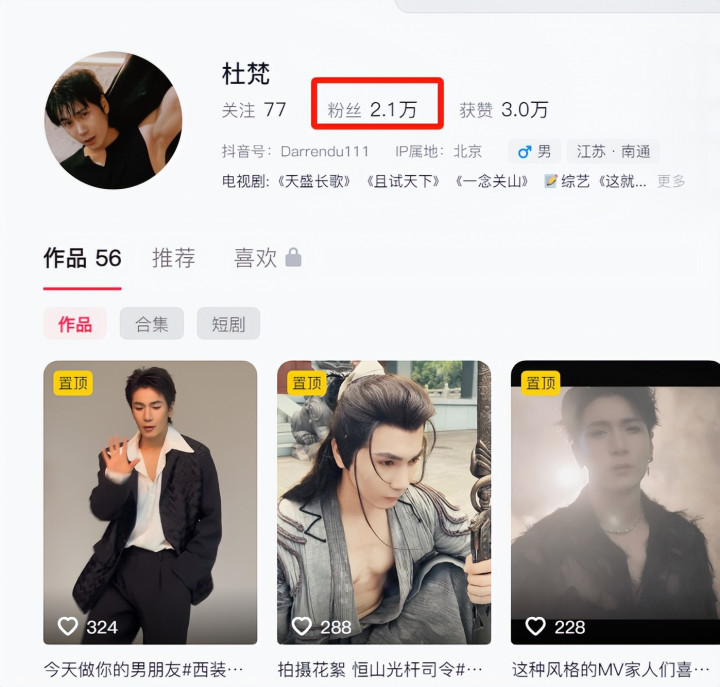Filter videos by 短剧 chip
This screenshot has width=720, height=687.
(228, 324)
